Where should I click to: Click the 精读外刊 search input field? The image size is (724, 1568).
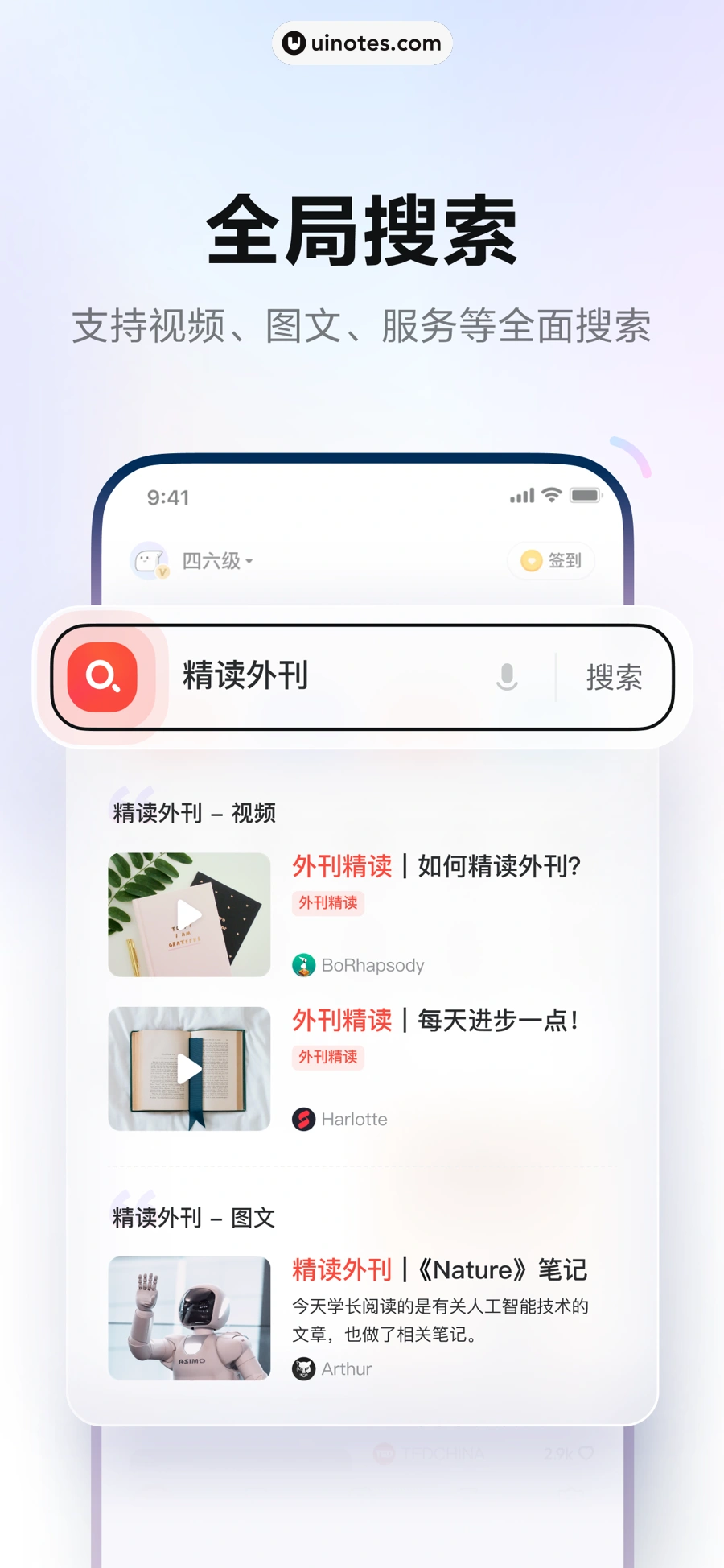[x=322, y=677]
